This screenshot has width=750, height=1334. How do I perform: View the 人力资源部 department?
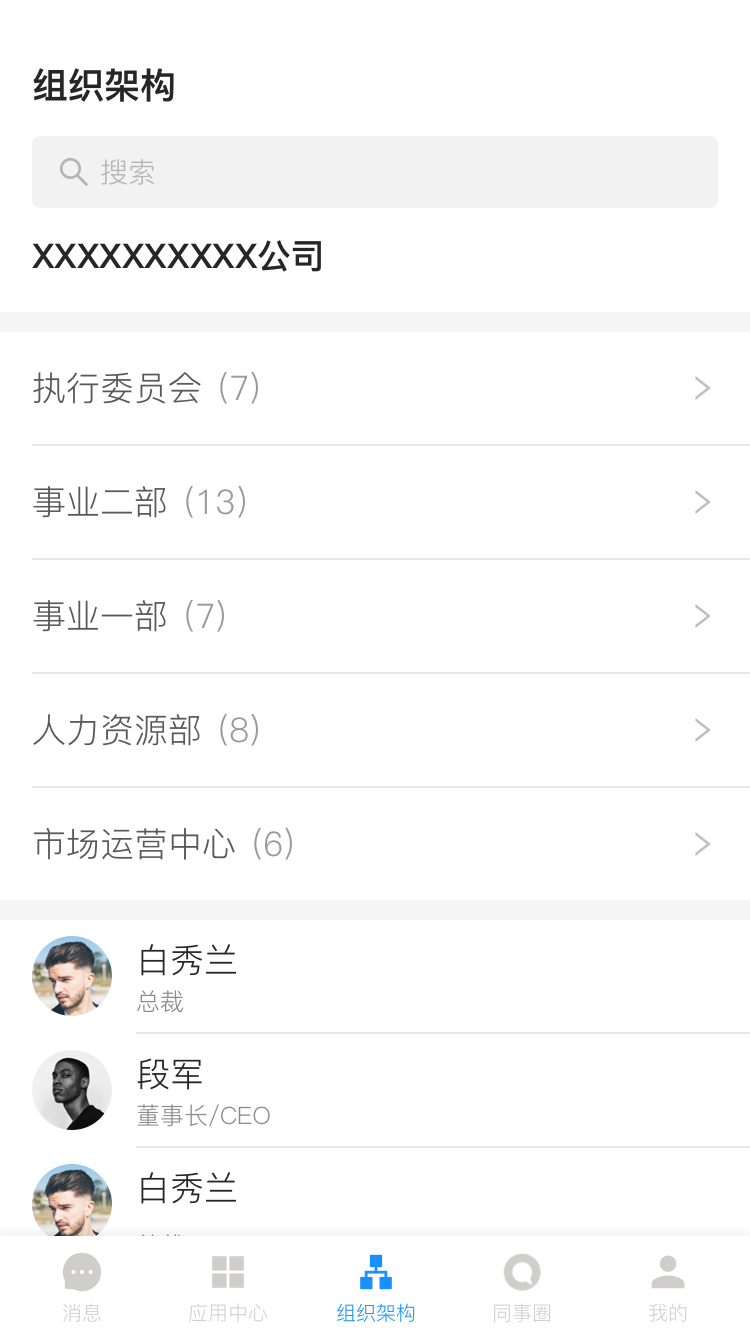374,730
